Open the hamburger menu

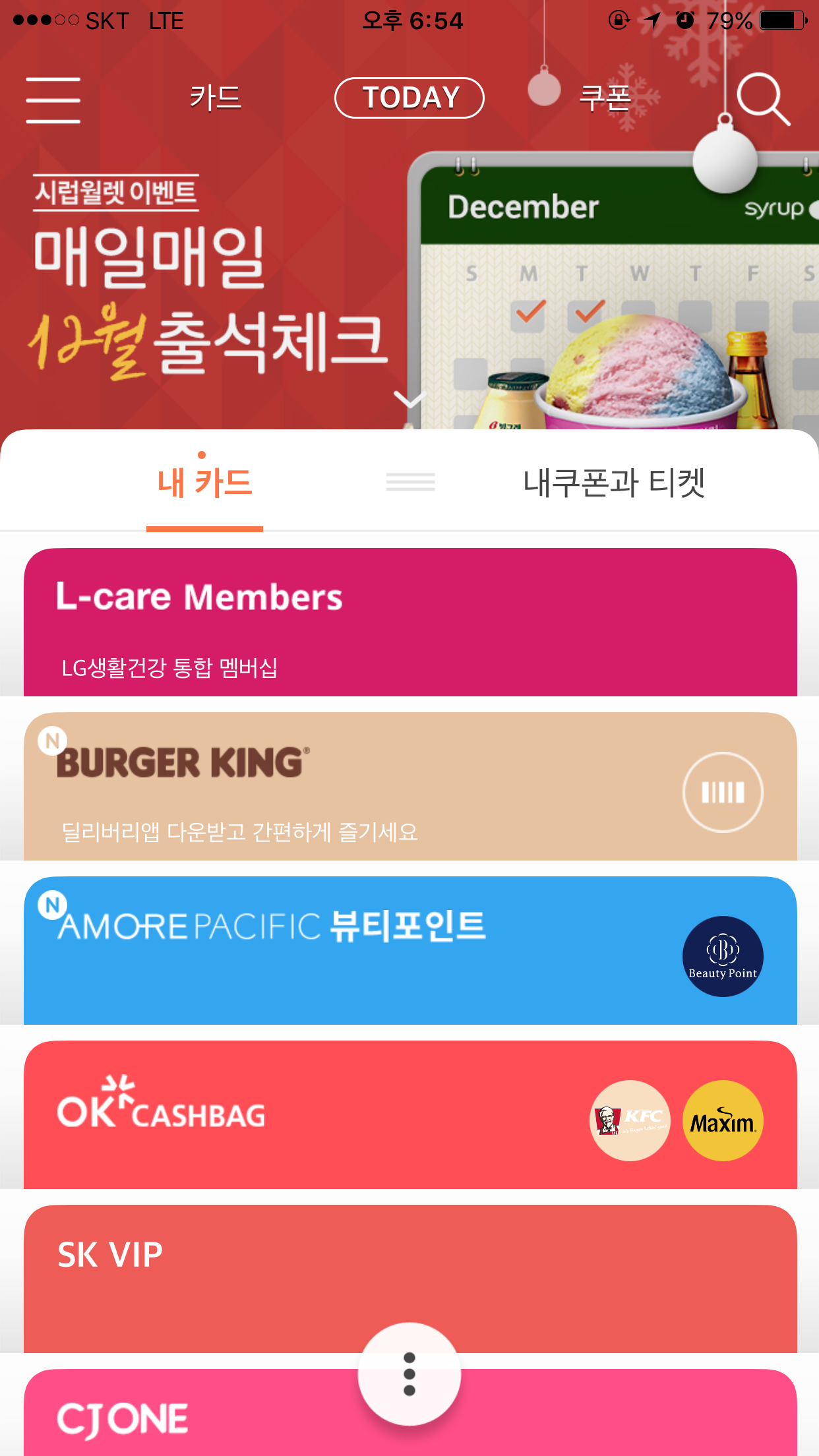click(x=53, y=99)
